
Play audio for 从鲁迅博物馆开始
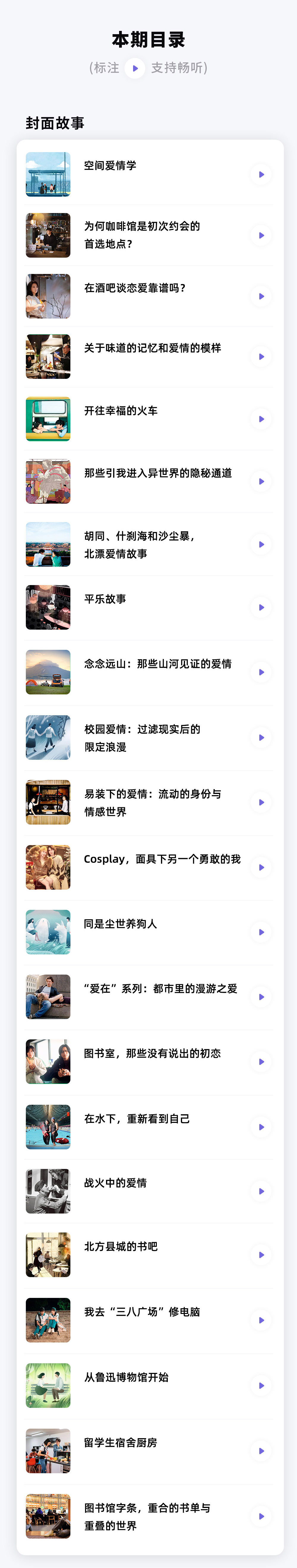[261, 1385]
